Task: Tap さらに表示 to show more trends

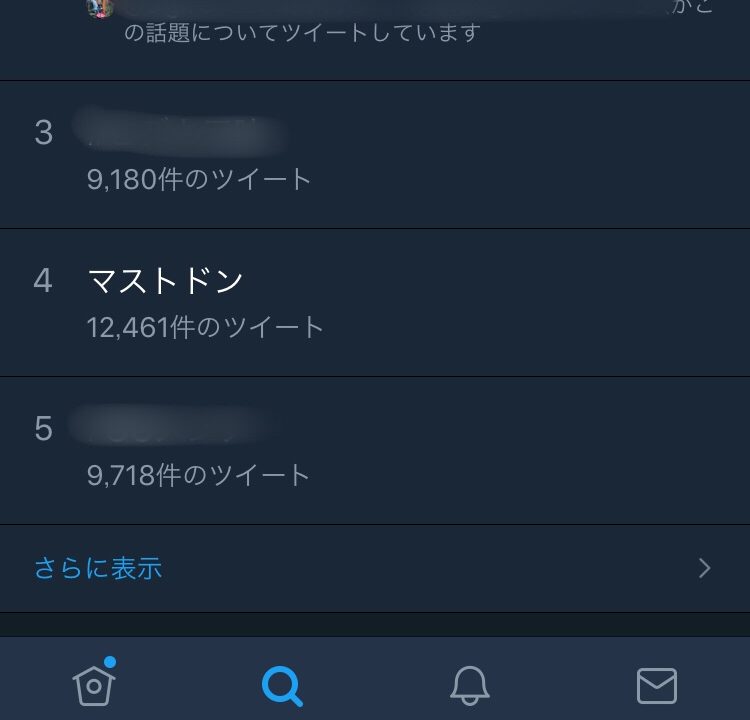Action: (98, 568)
